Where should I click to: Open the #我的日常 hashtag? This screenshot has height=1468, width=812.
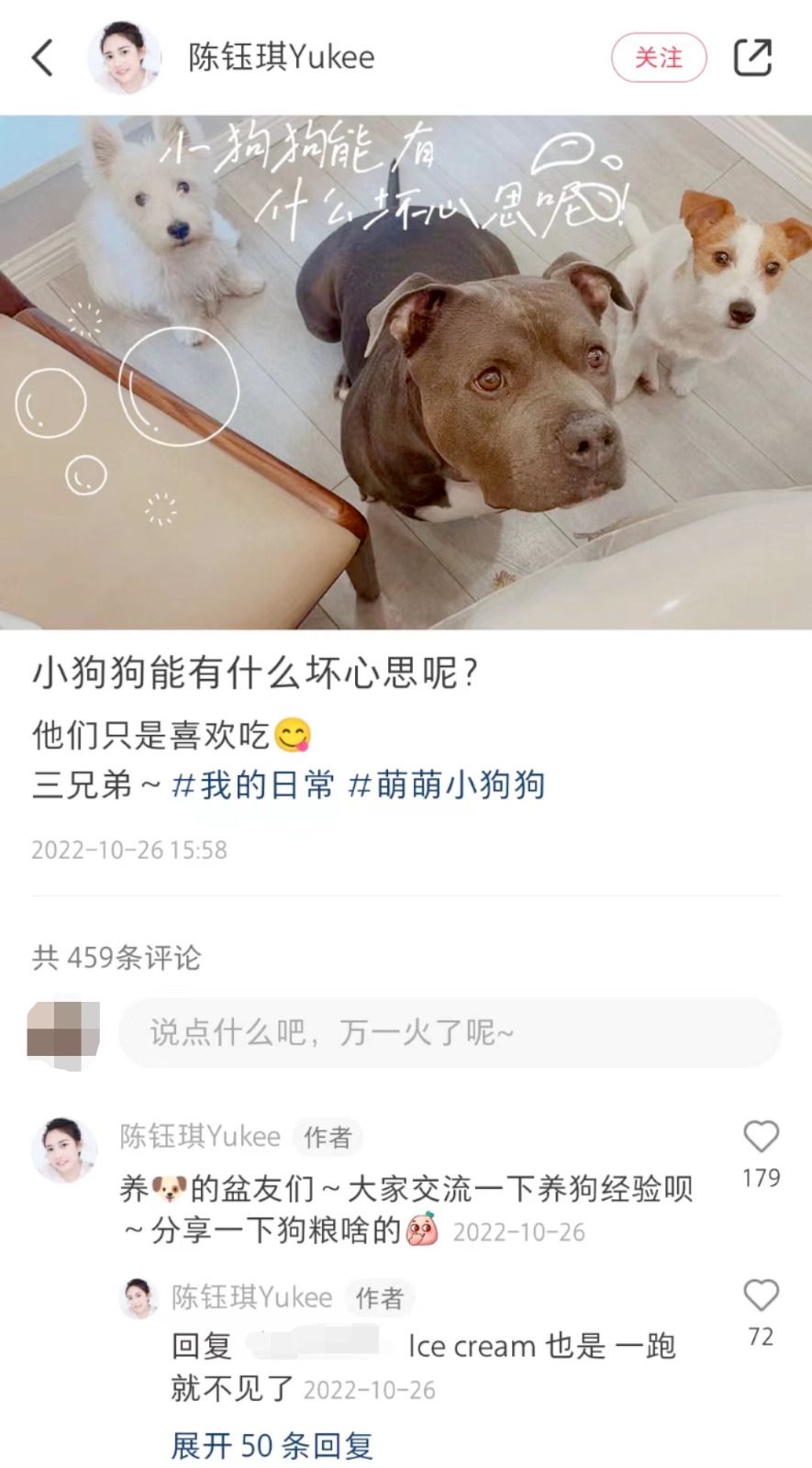coord(252,785)
